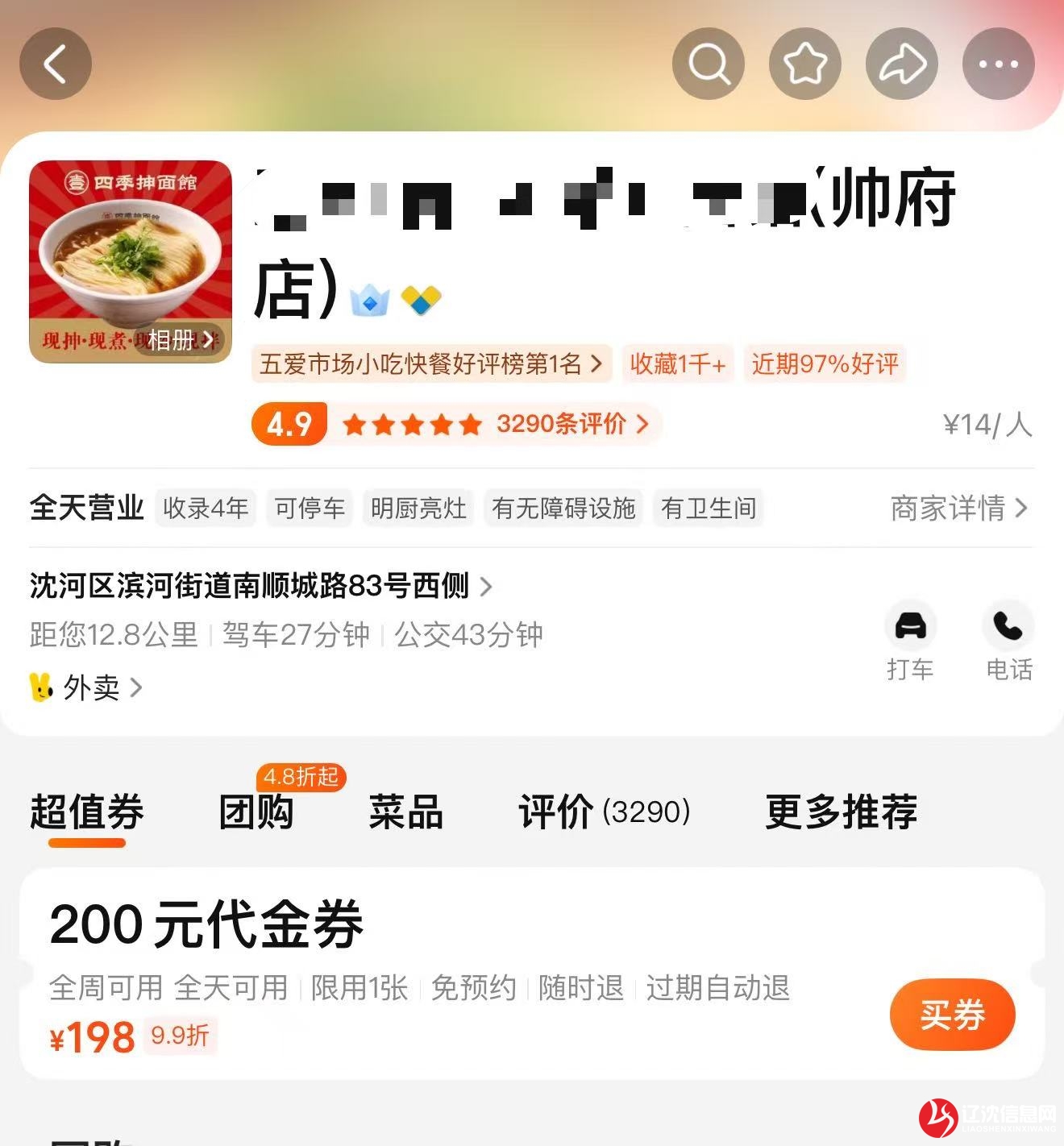
Task: Buy the 200元代金券 with 买券
Action: coord(952,1015)
